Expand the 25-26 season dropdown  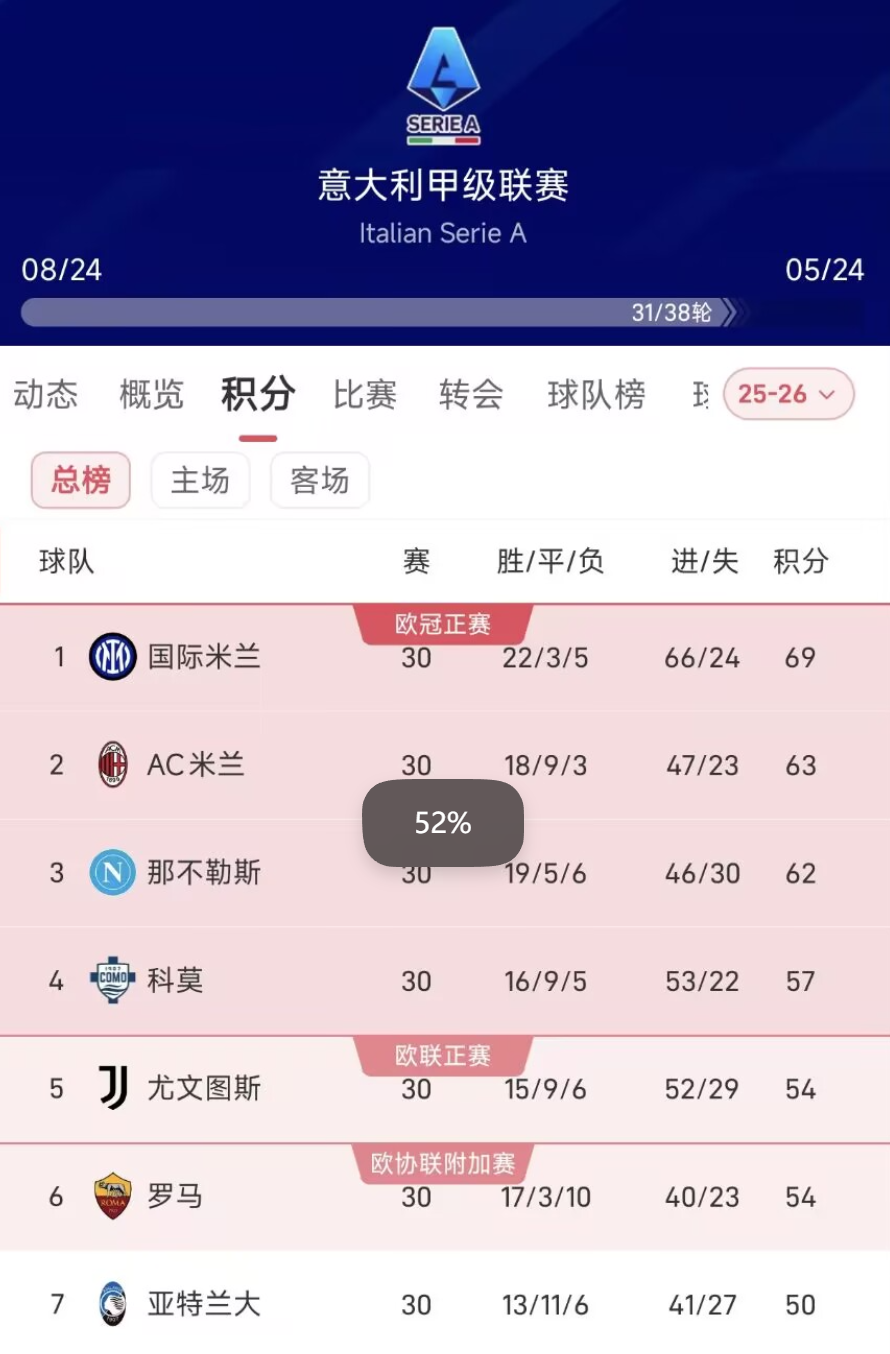pyautogui.click(x=788, y=394)
